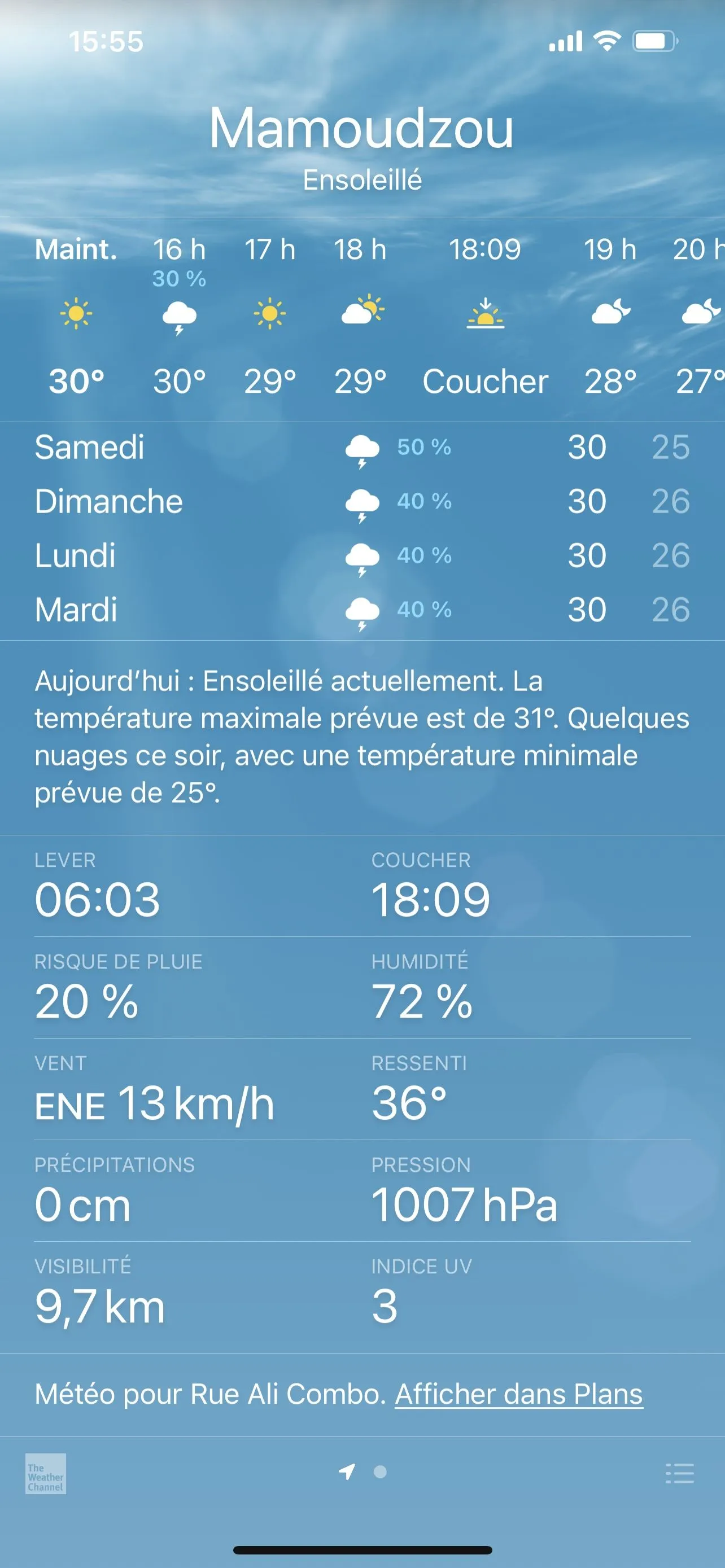
Task: Open the city list menu icon
Action: point(679,1473)
